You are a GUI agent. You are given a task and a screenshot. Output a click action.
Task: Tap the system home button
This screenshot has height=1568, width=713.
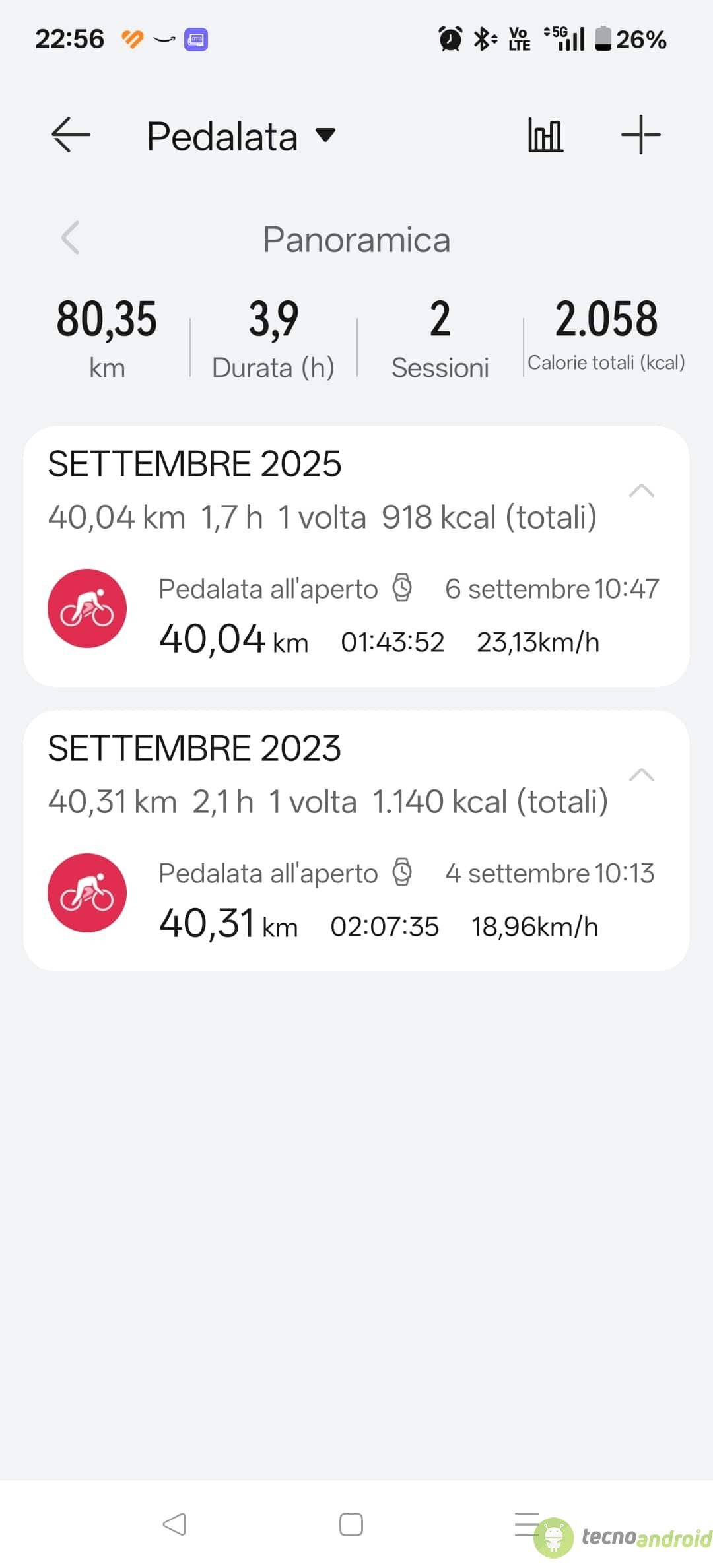click(x=351, y=1524)
